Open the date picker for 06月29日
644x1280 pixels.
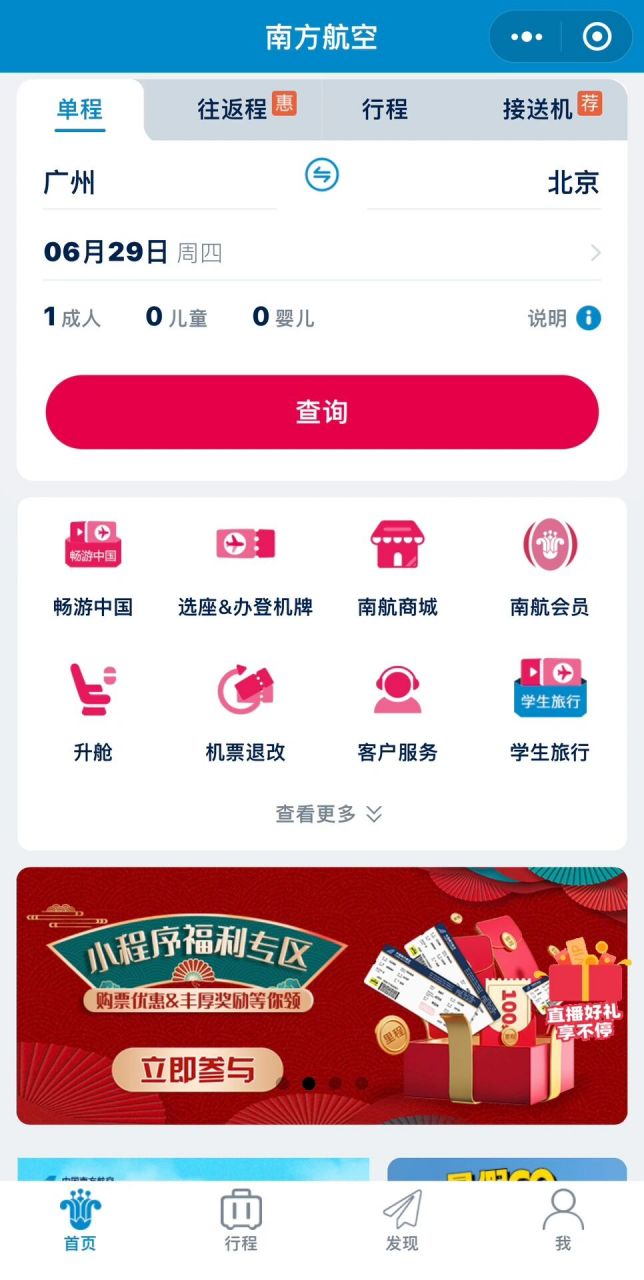322,253
